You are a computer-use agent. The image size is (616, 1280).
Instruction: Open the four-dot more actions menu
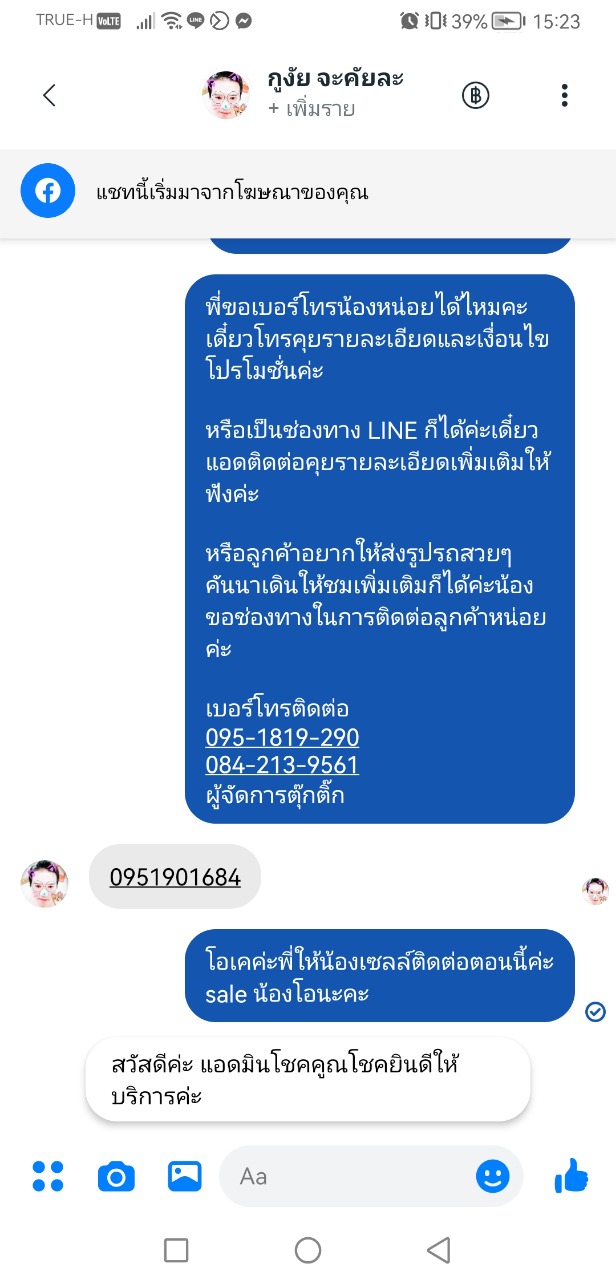(x=47, y=1176)
